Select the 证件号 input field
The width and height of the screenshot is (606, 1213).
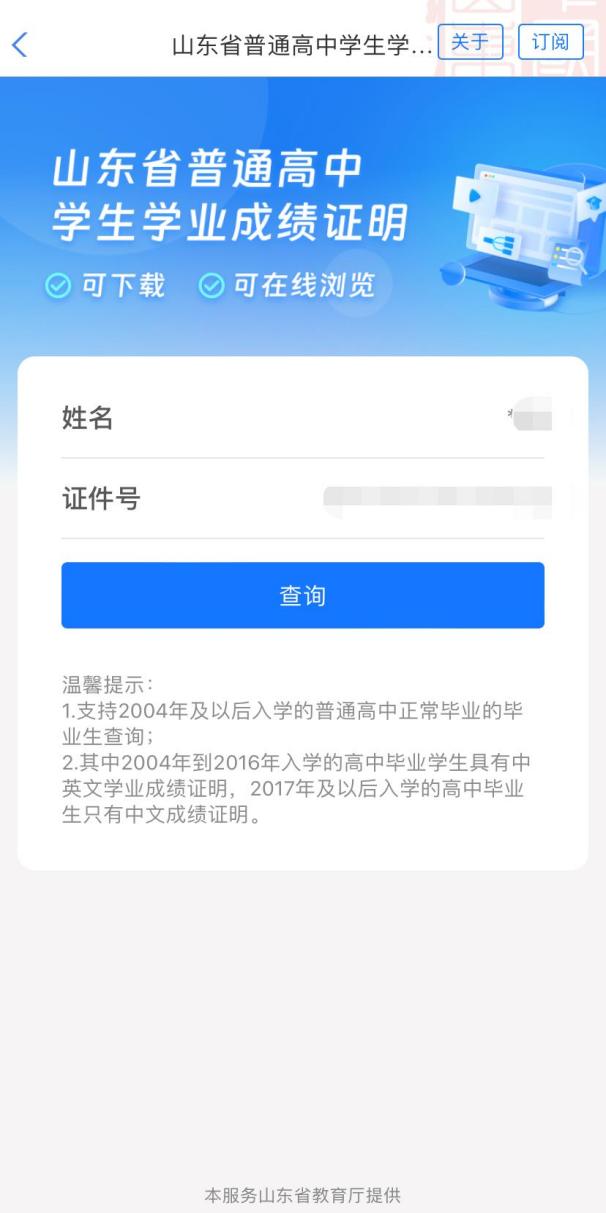point(303,499)
